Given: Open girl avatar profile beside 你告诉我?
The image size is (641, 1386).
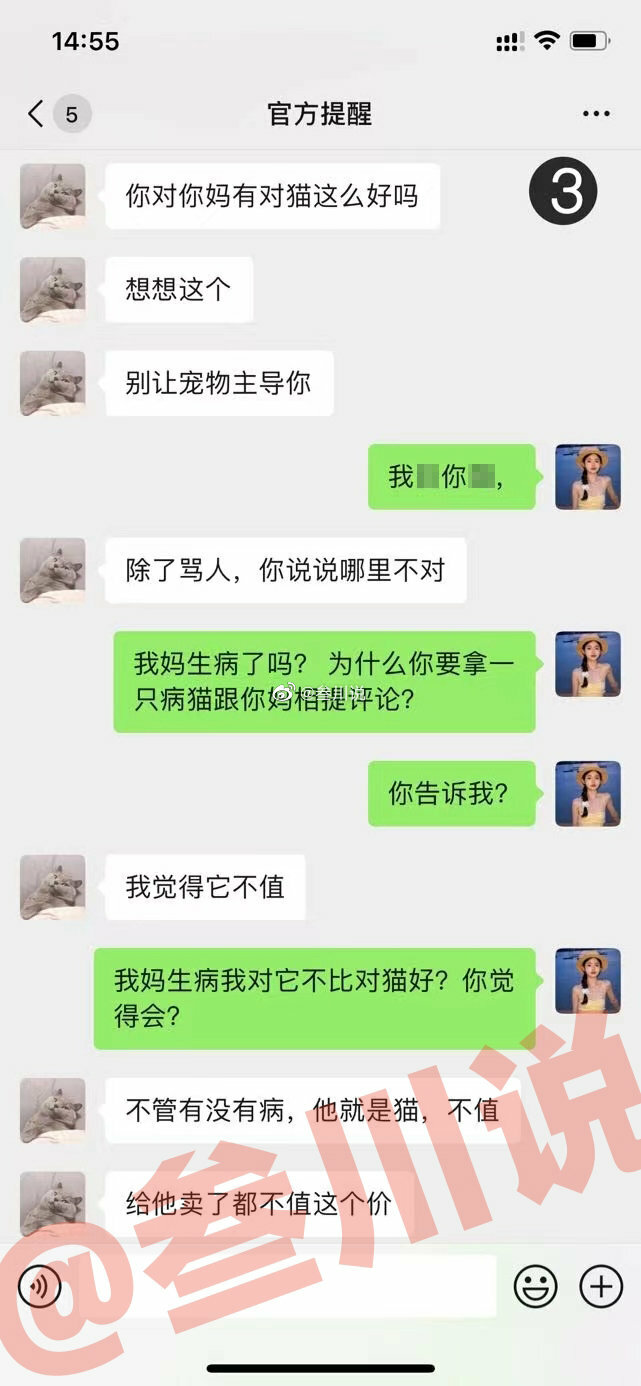Looking at the screenshot, I should click(x=588, y=793).
